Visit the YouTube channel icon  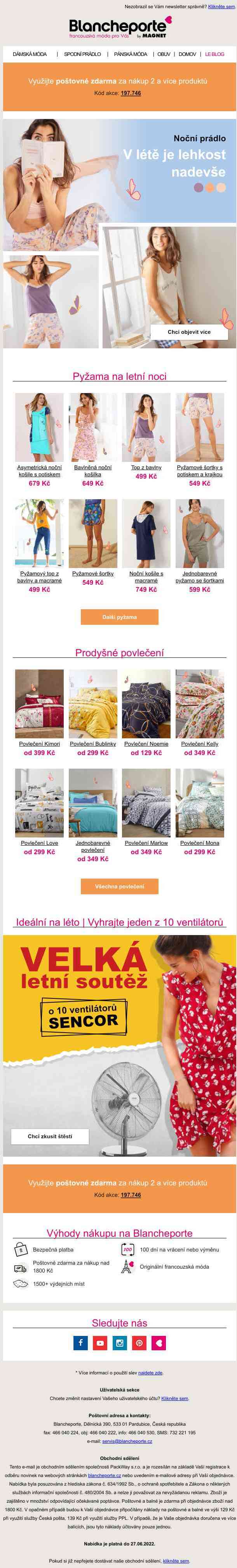[x=100, y=1343]
